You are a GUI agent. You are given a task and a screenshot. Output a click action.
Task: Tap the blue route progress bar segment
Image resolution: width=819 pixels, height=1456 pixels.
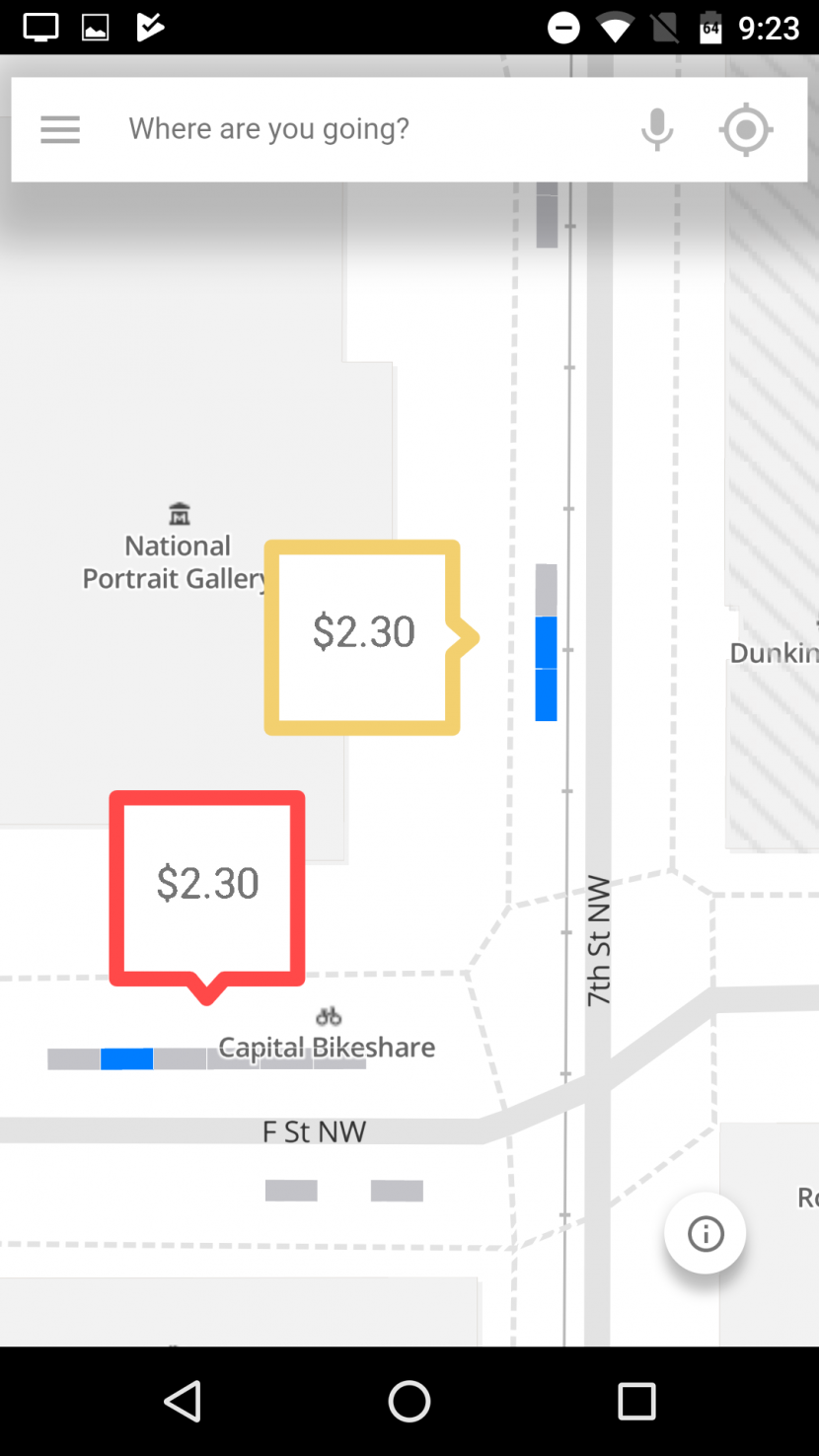(x=125, y=1057)
